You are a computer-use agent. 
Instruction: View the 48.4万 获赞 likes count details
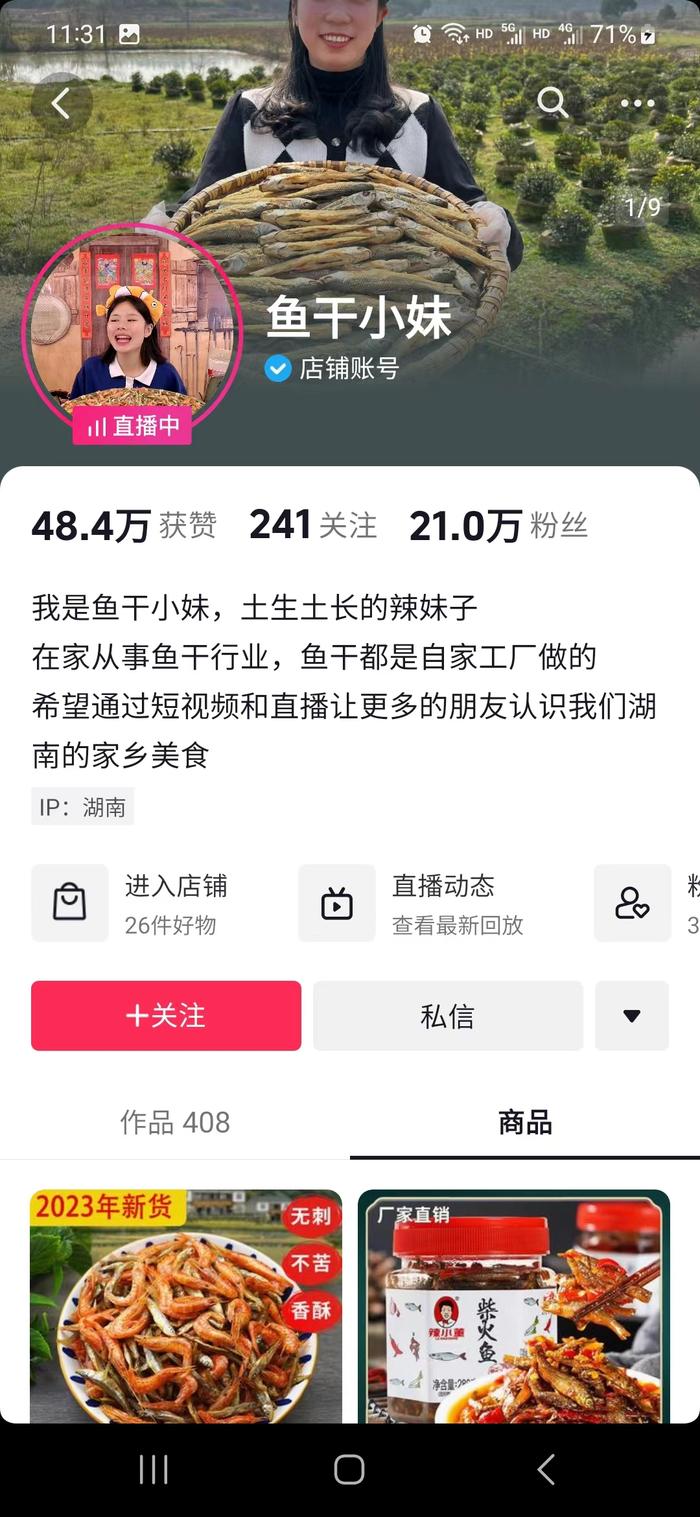[124, 525]
